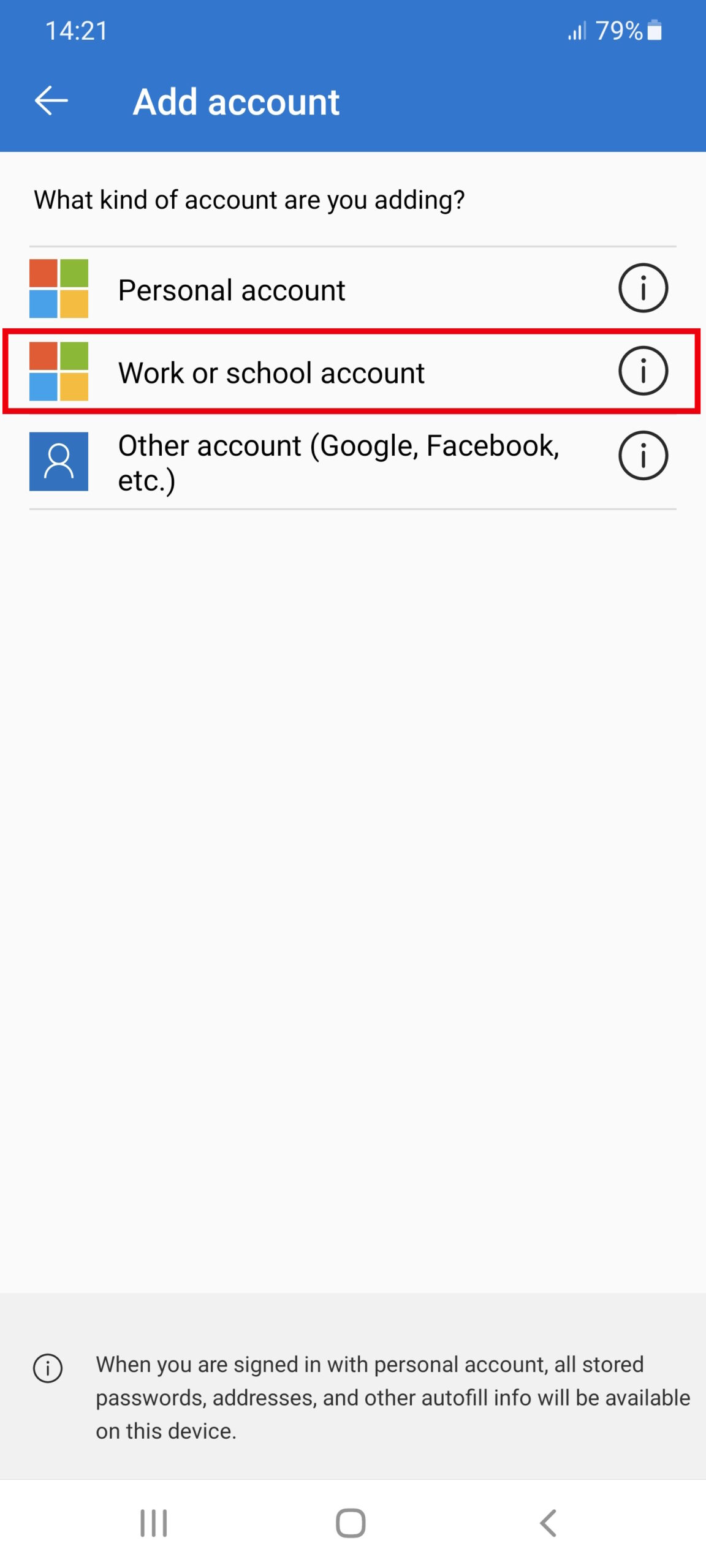
Task: Select Work or school account
Action: point(272,371)
